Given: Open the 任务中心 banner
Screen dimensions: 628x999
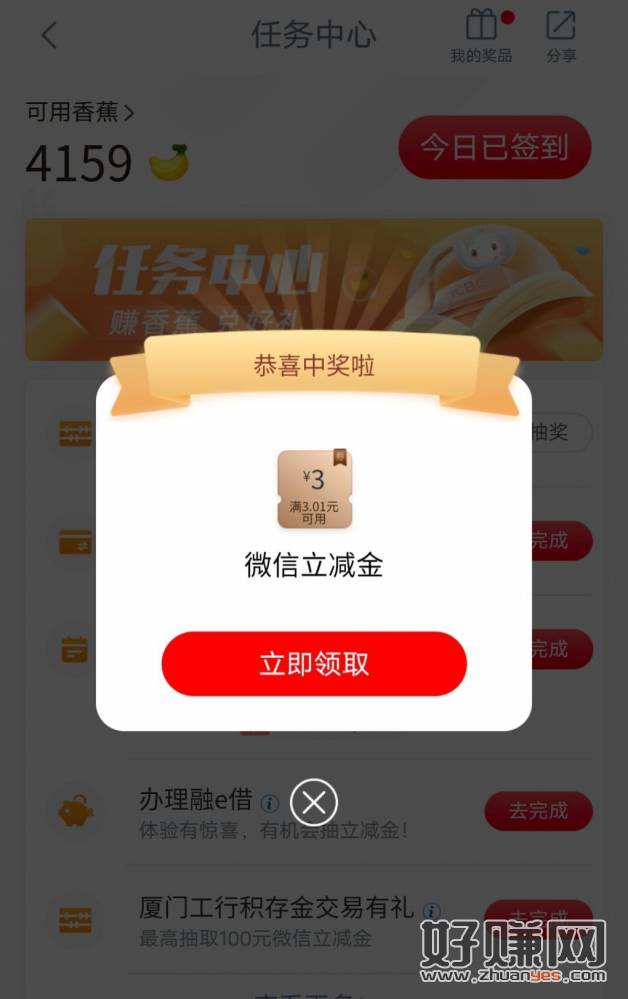Looking at the screenshot, I should click(313, 289).
